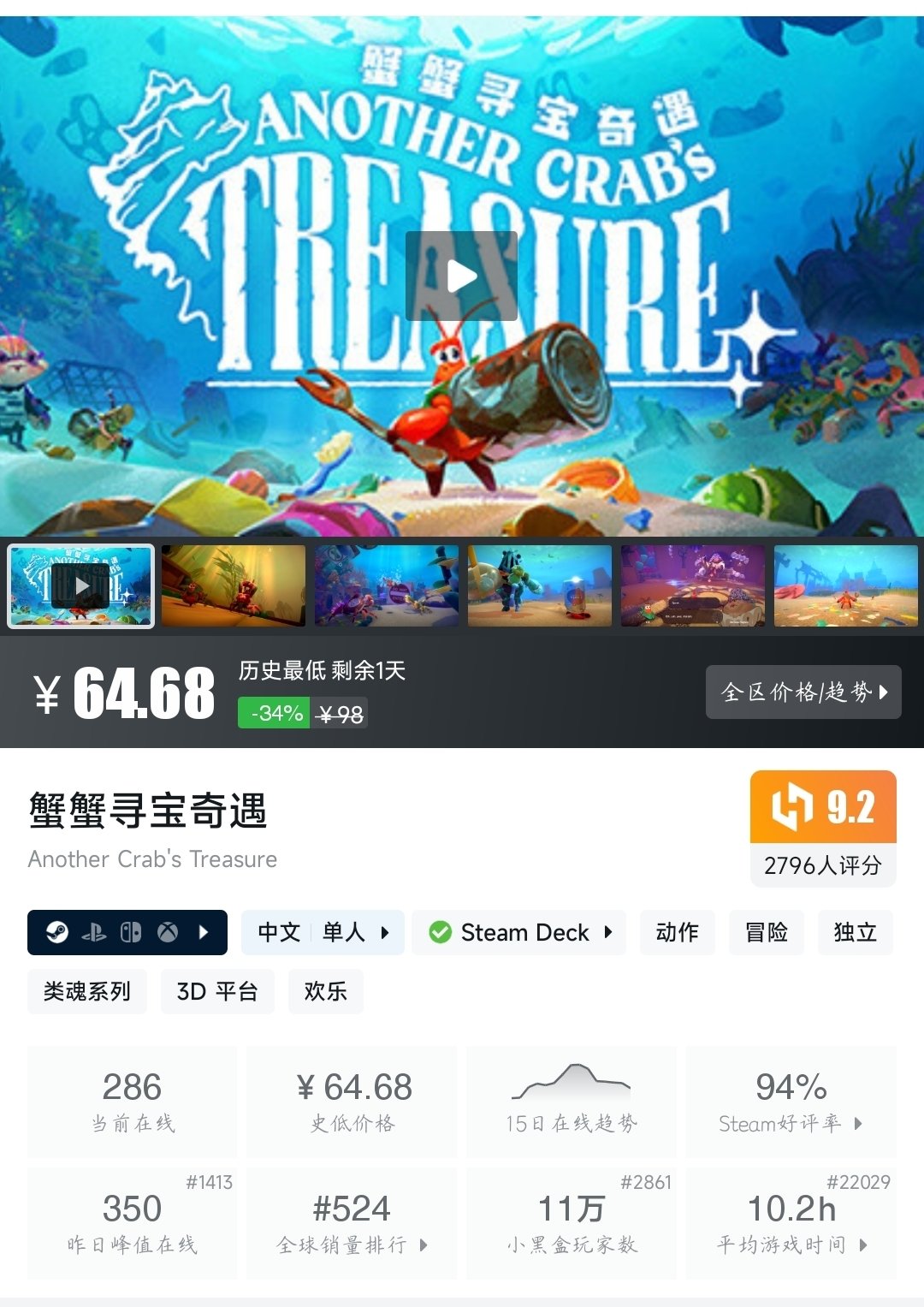This screenshot has height=1307, width=924.
Task: Open Steam好评率 review details
Action: 791,1102
